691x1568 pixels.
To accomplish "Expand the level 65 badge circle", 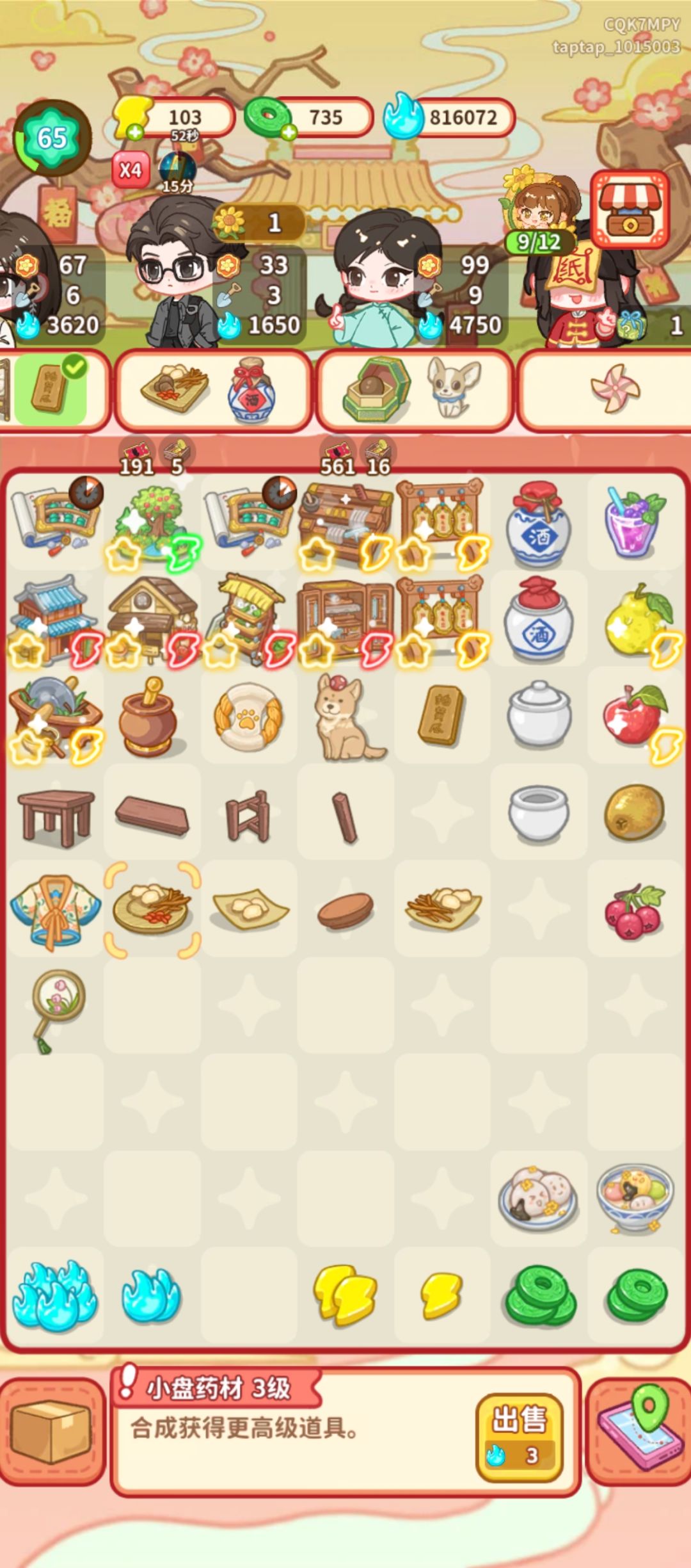I will (x=52, y=136).
